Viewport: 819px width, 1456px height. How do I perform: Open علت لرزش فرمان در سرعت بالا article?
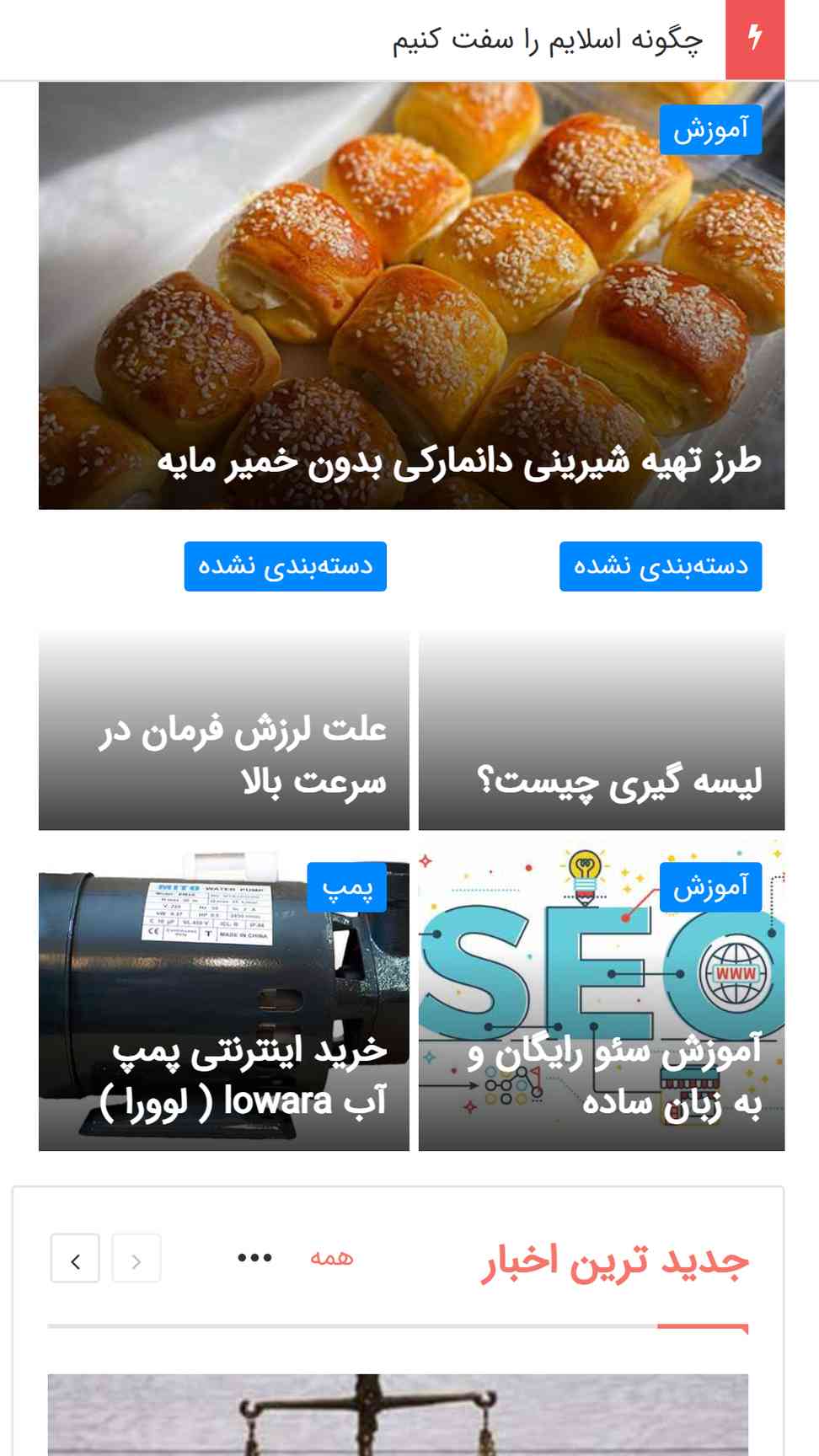tap(243, 755)
